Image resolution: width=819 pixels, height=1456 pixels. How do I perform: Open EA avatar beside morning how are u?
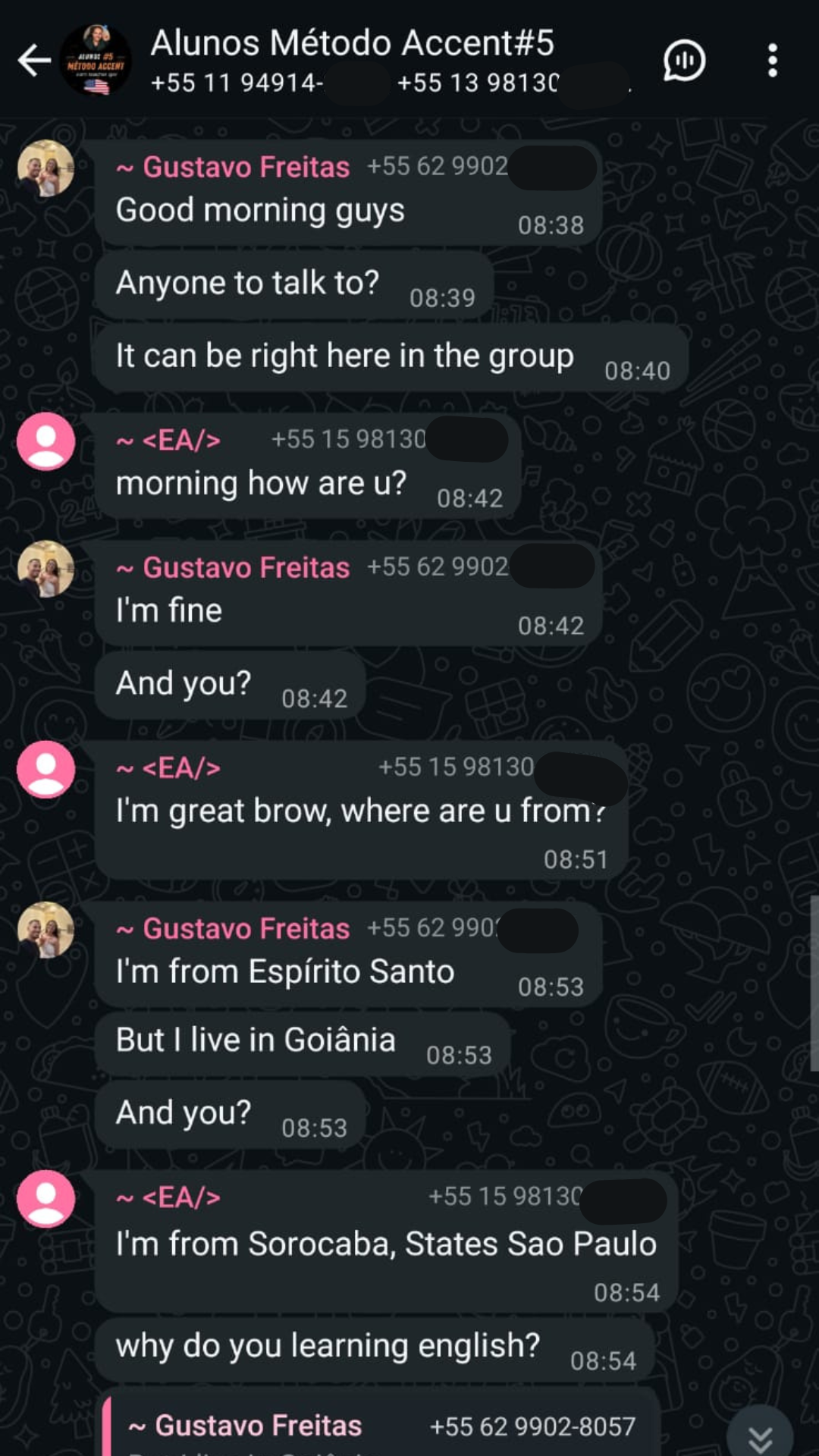tap(46, 441)
